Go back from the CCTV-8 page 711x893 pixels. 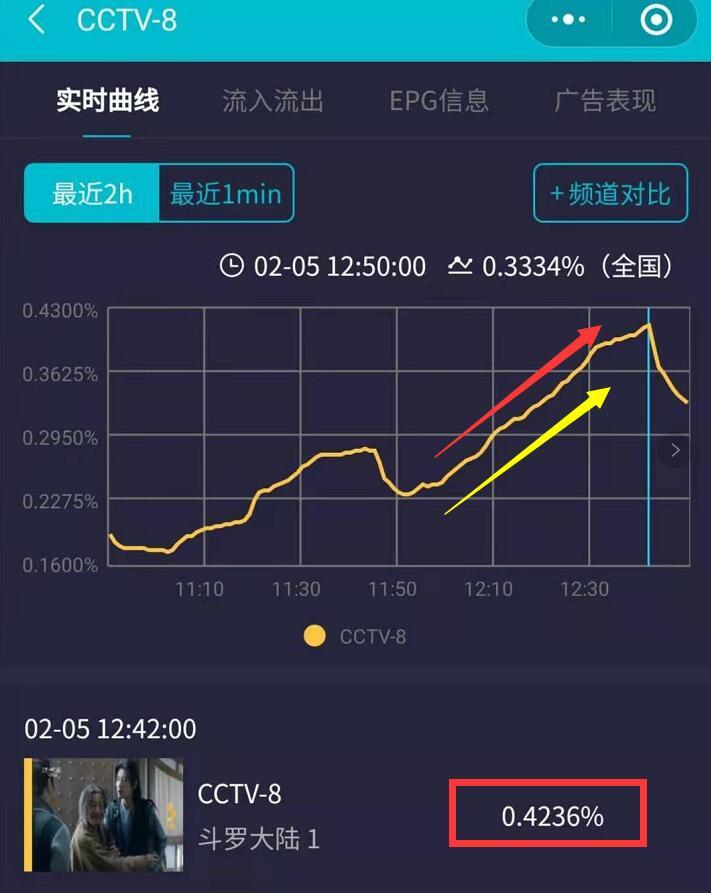(x=37, y=19)
